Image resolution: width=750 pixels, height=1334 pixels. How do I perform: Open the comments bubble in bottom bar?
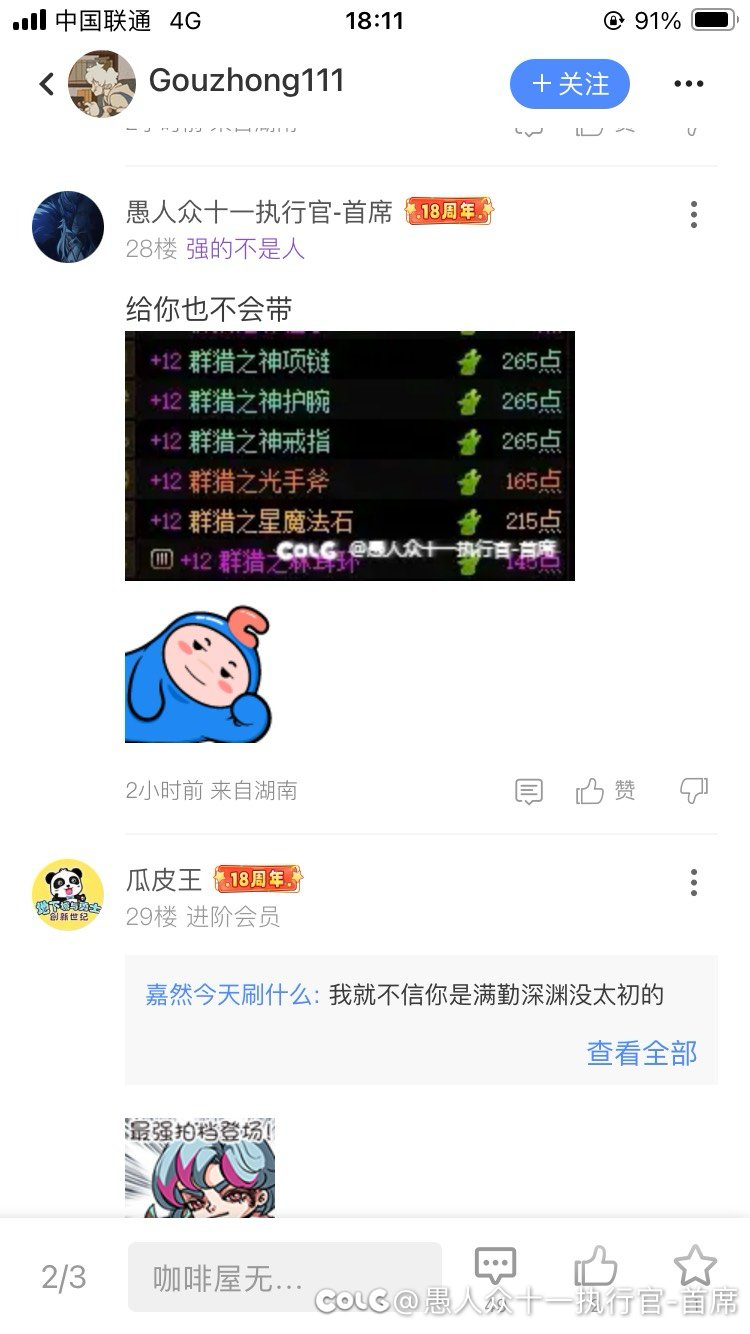(495, 1266)
